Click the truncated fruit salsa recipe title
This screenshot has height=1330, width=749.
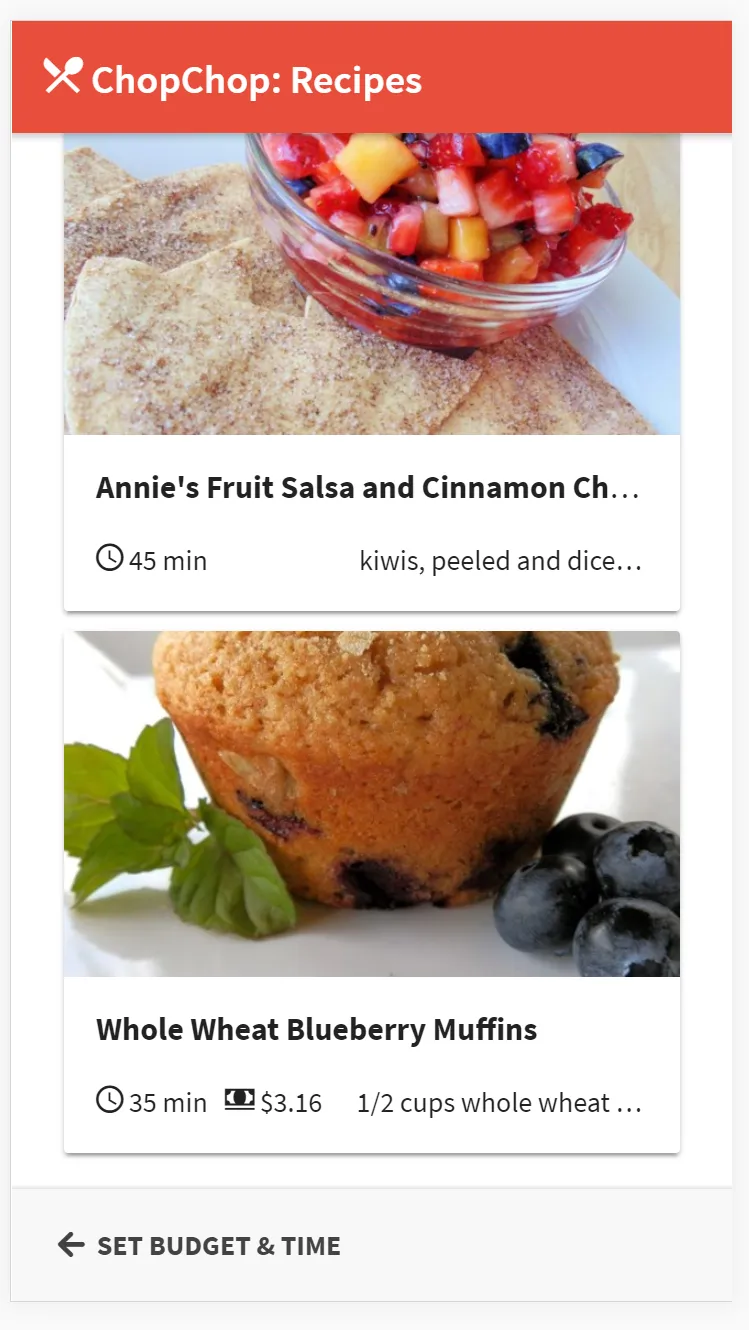coord(369,487)
